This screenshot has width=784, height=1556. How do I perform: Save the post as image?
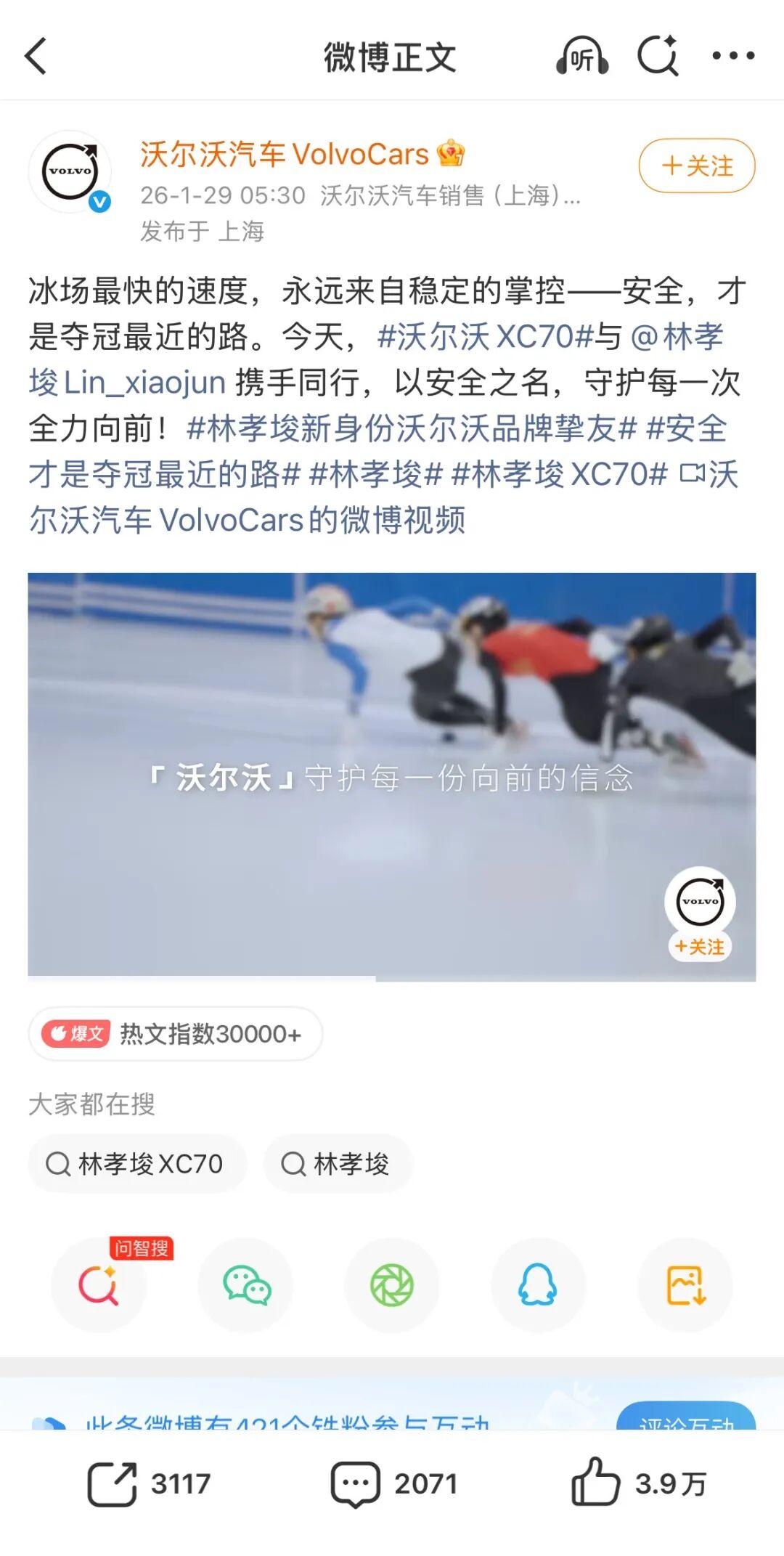685,1285
